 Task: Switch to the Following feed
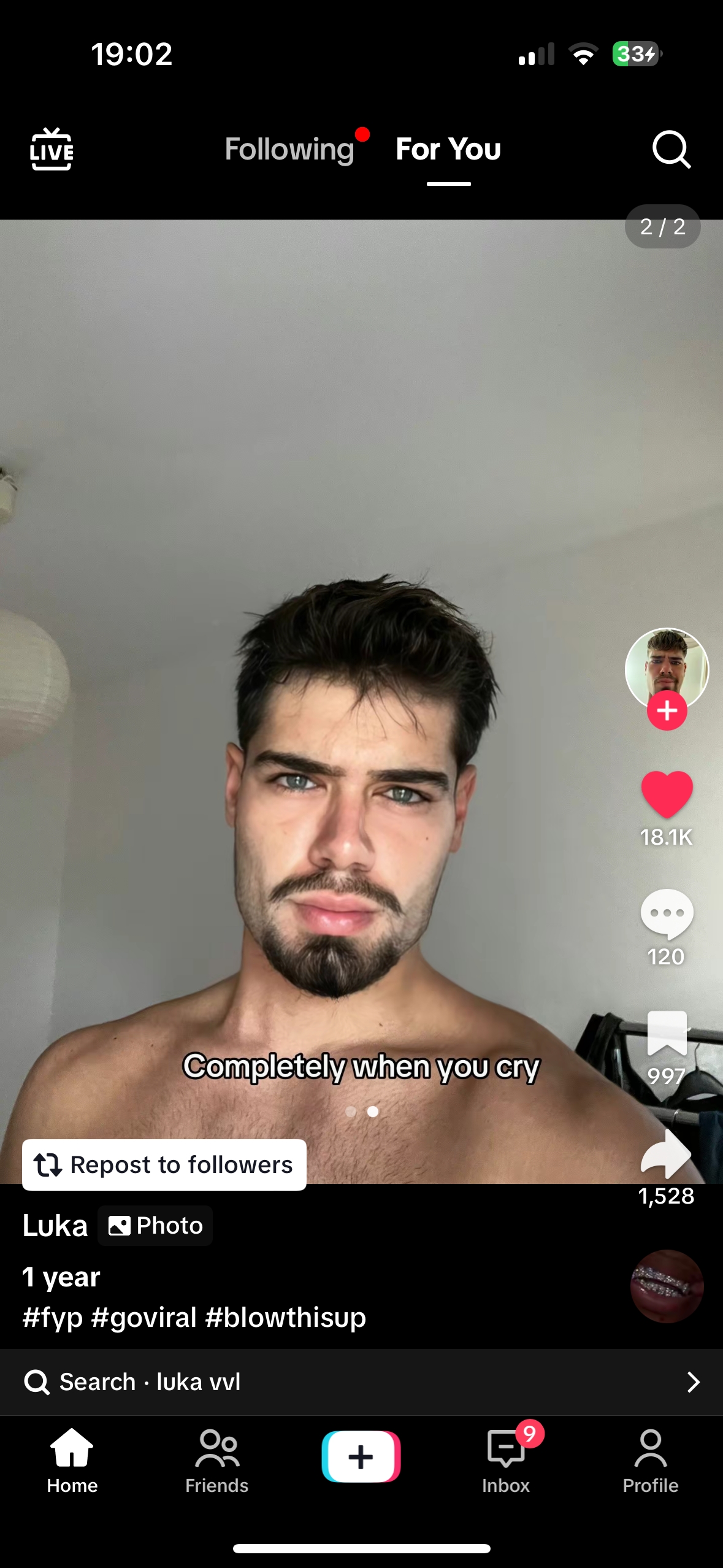(289, 149)
